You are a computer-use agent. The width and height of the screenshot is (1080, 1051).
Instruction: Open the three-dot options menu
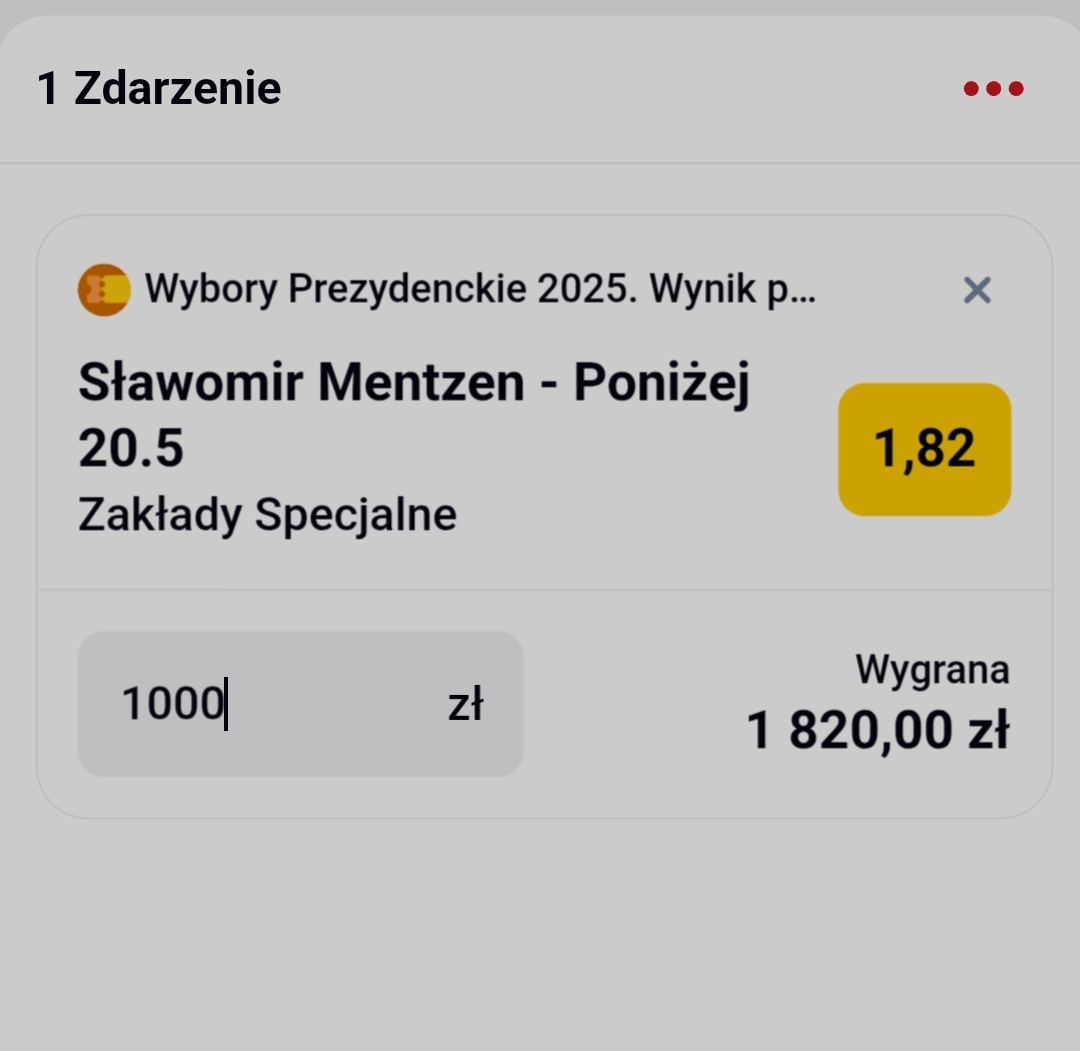point(993,89)
